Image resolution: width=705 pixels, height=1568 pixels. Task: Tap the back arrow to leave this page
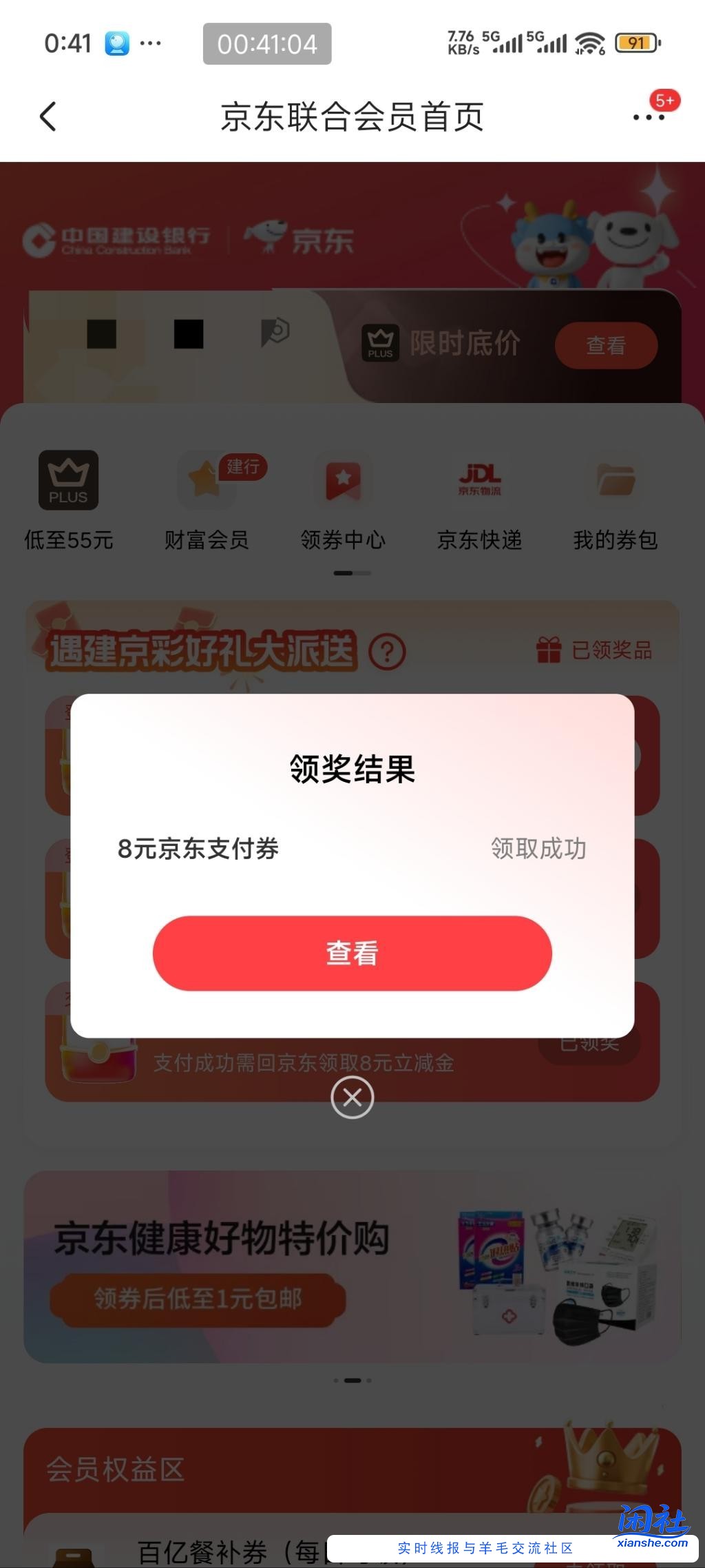(48, 116)
